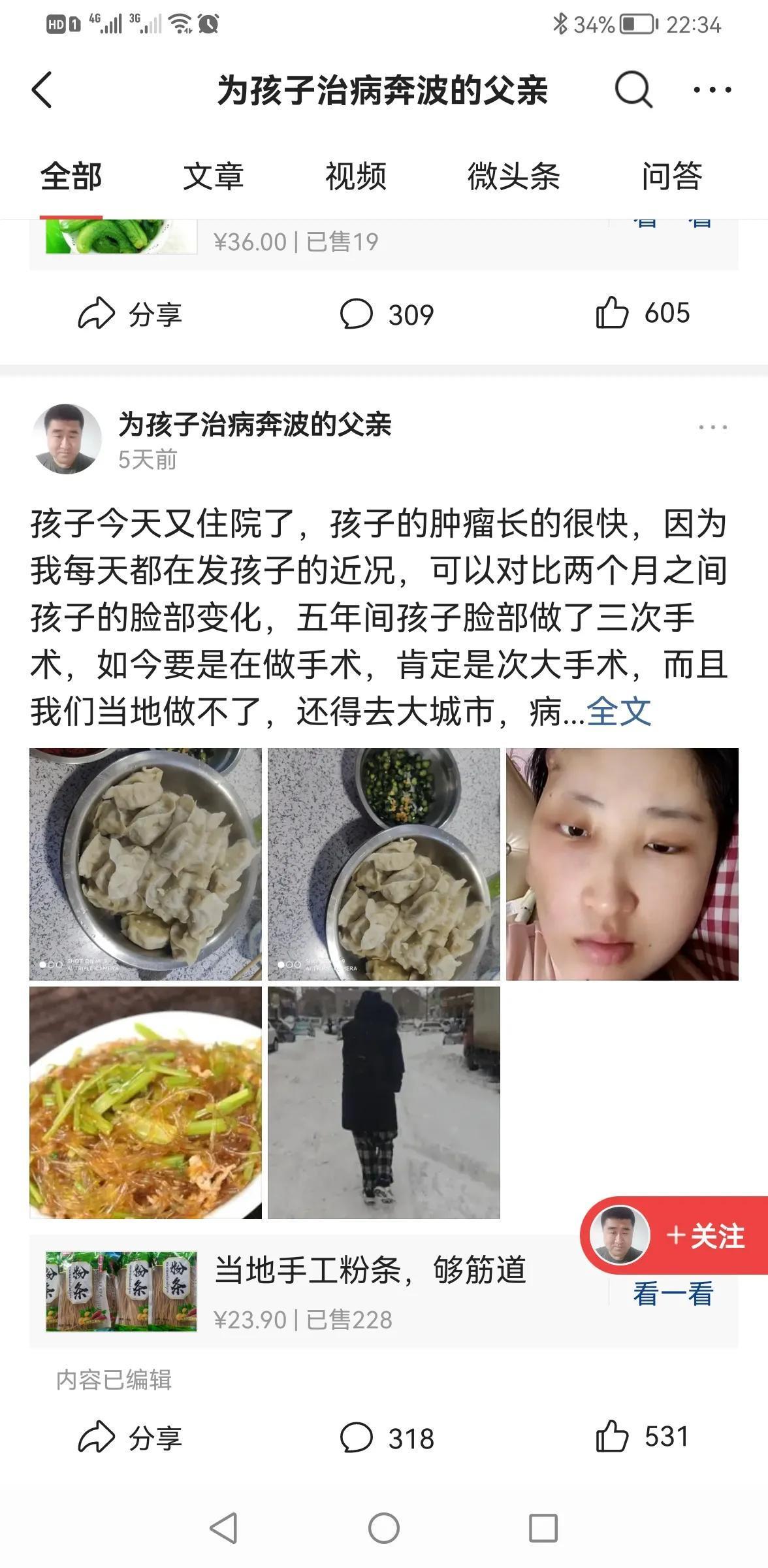The height and width of the screenshot is (1568, 768).
Task: Open options menu for the 5天前 post
Action: click(712, 427)
